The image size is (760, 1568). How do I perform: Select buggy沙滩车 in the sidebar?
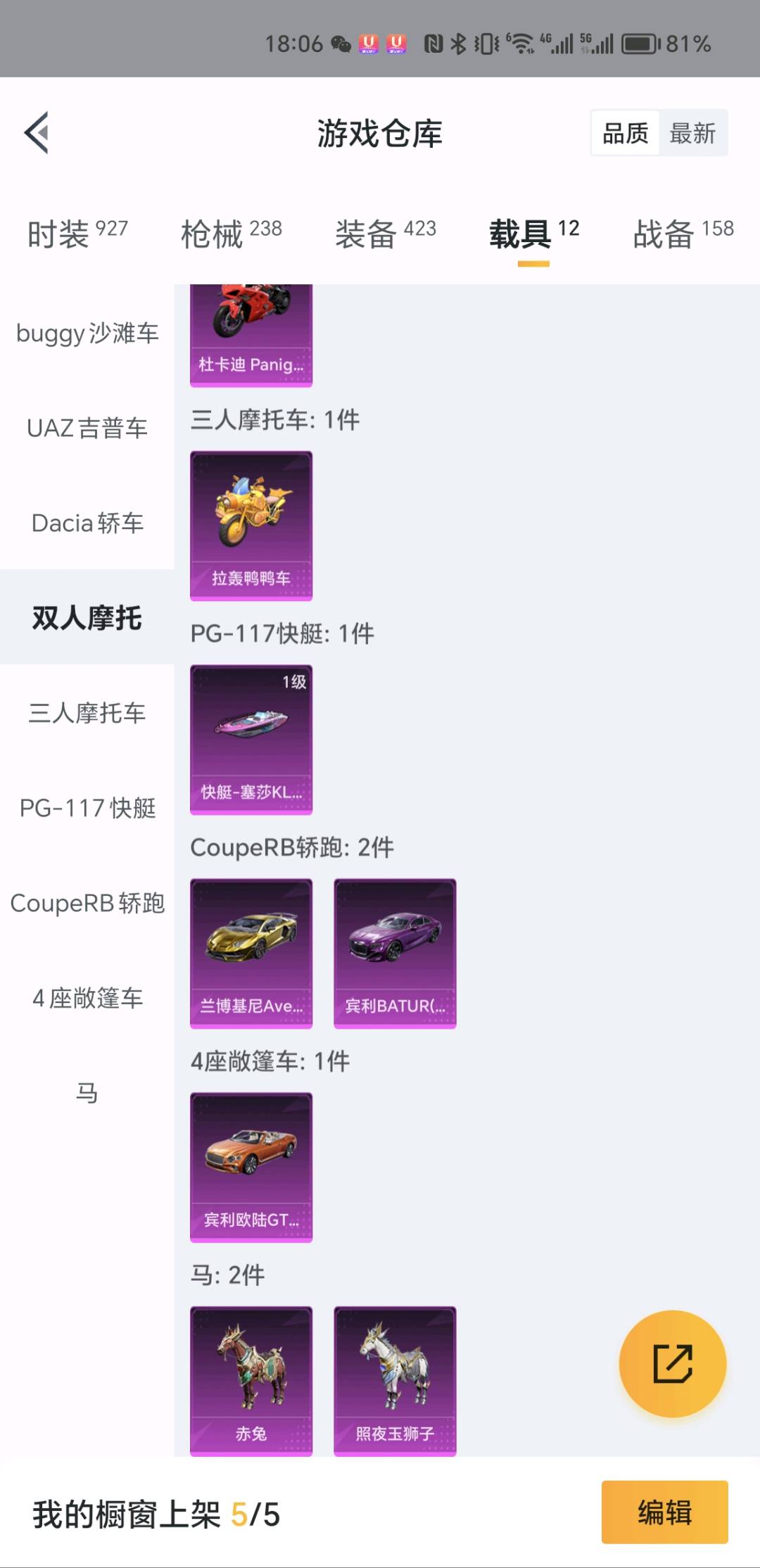coord(87,333)
